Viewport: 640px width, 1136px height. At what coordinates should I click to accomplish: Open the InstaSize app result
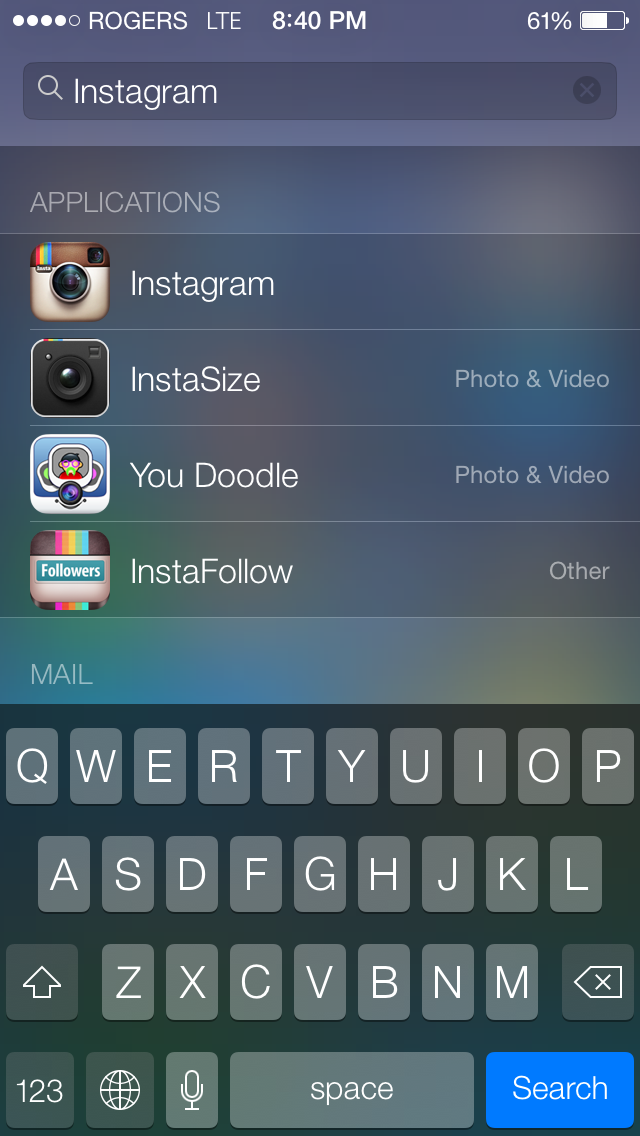click(x=320, y=378)
